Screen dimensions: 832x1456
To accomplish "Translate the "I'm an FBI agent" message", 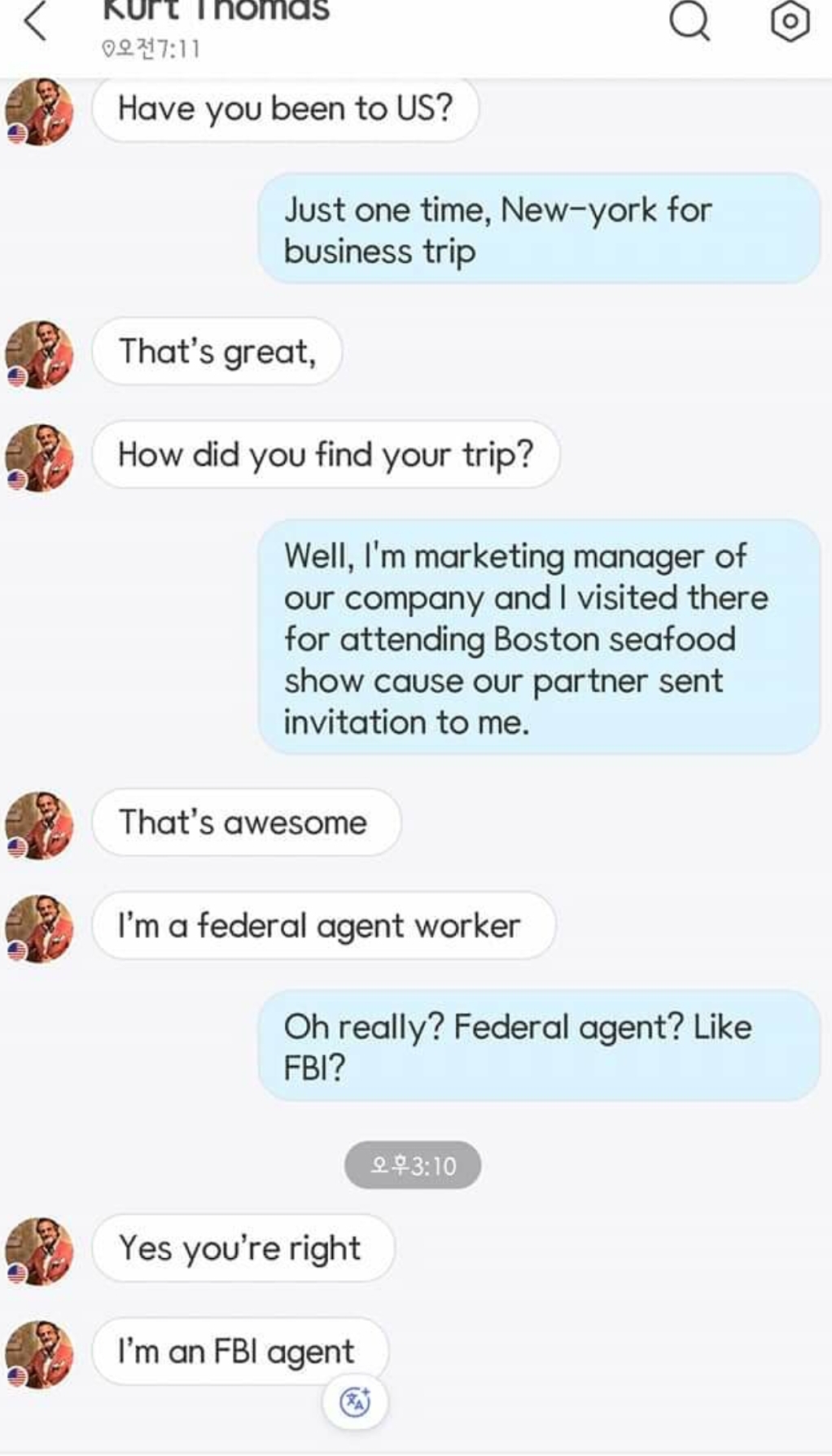I will [x=355, y=1401].
